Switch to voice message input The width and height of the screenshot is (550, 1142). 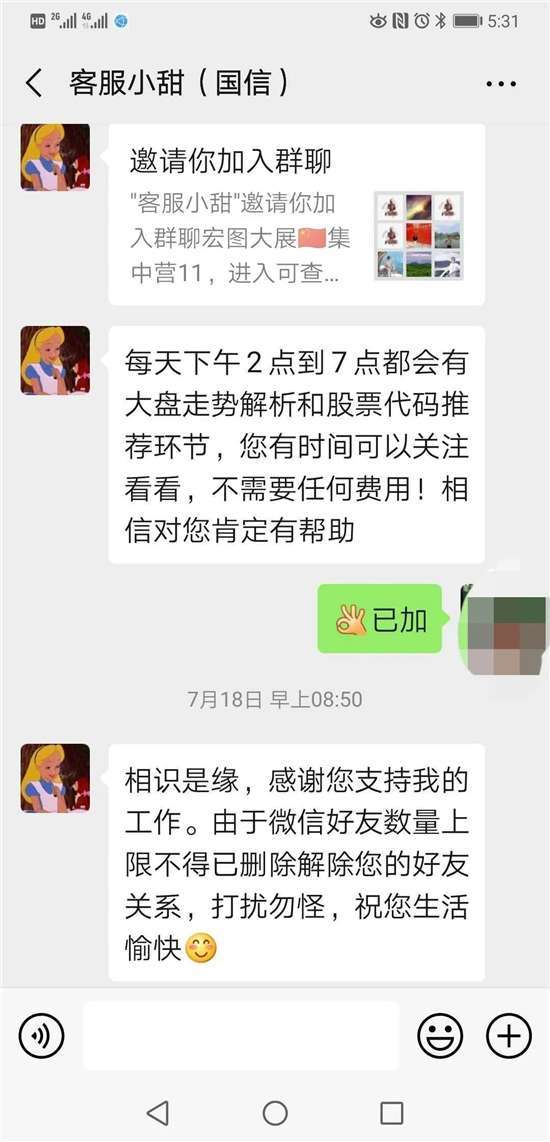42,1035
